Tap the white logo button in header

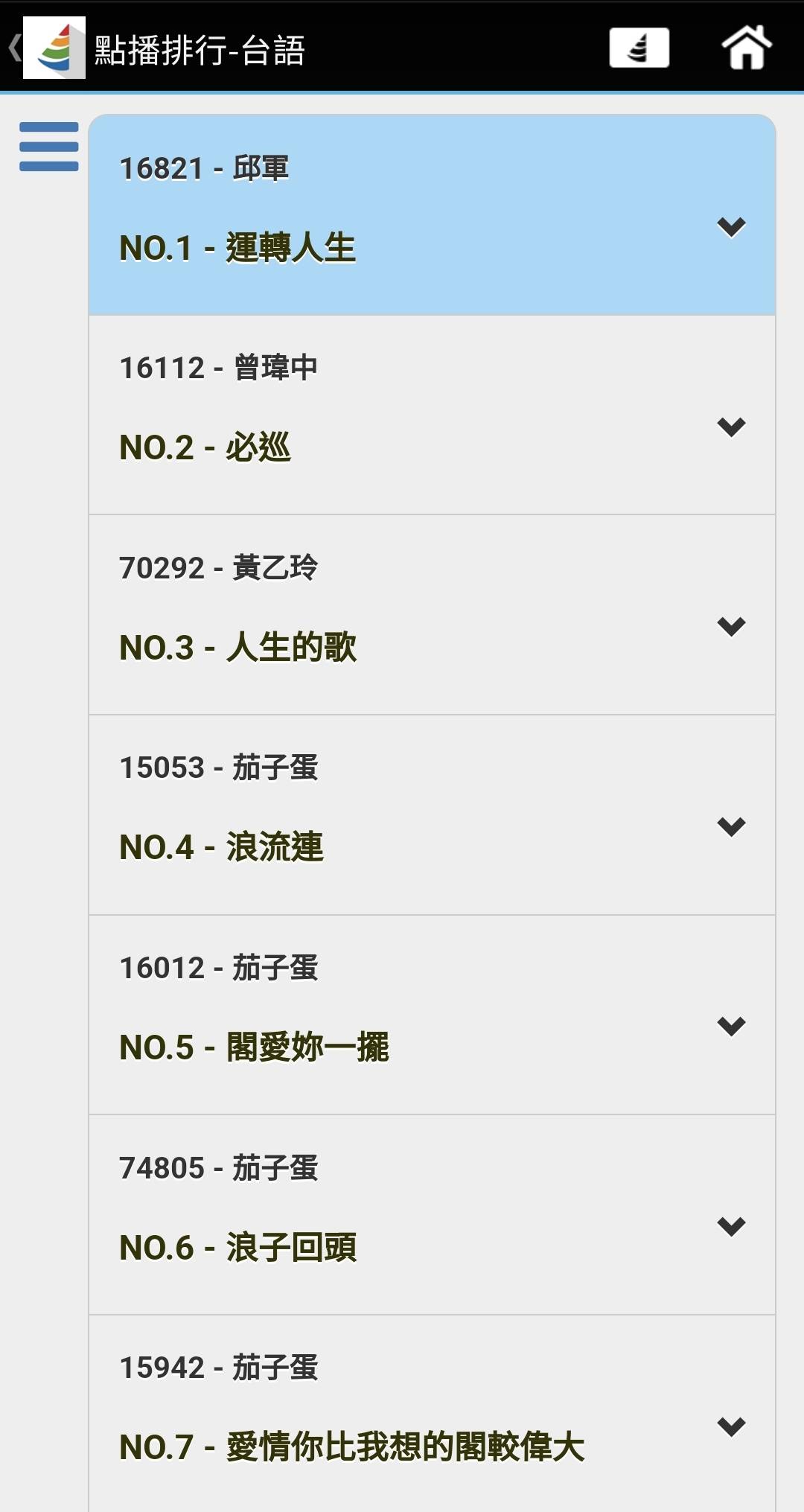click(x=639, y=48)
